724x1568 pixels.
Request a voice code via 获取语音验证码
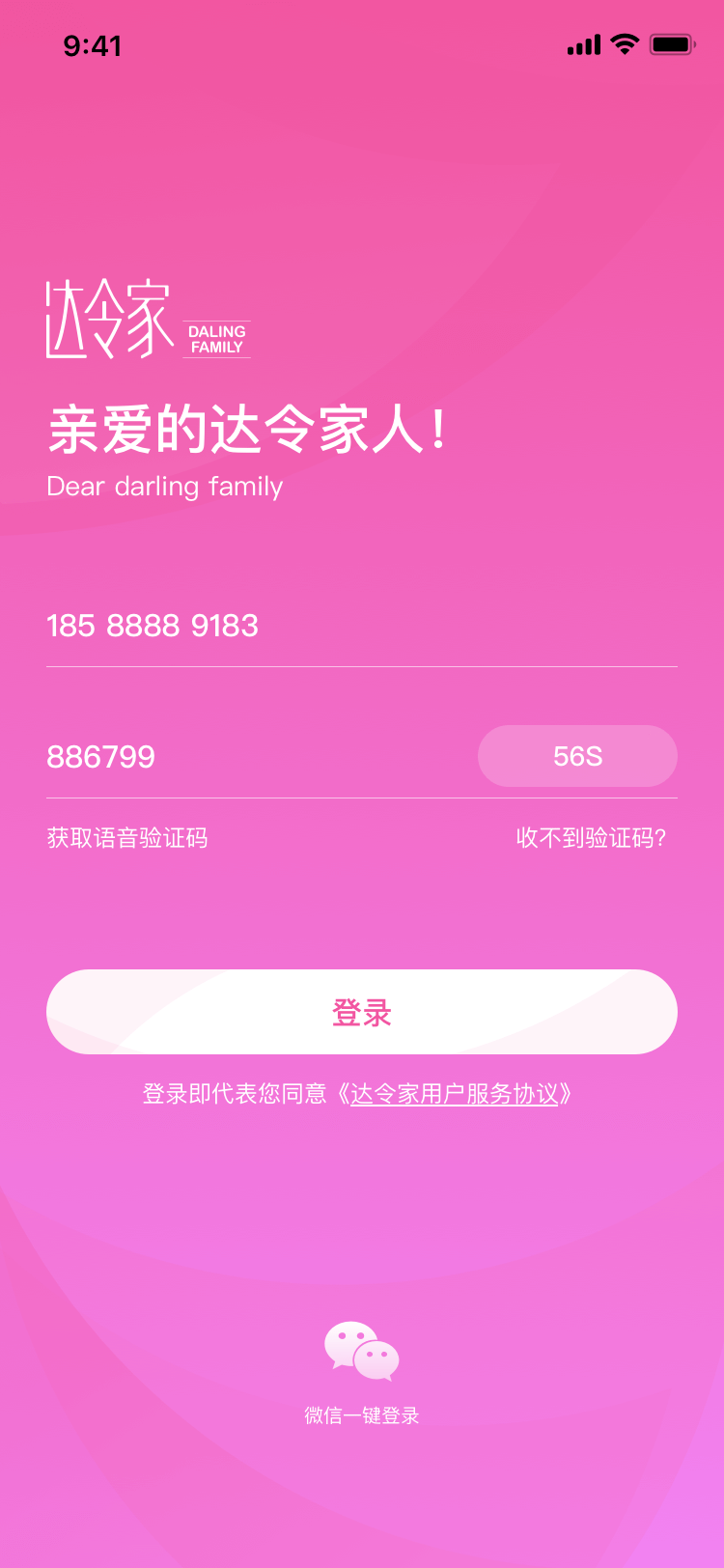(x=127, y=837)
